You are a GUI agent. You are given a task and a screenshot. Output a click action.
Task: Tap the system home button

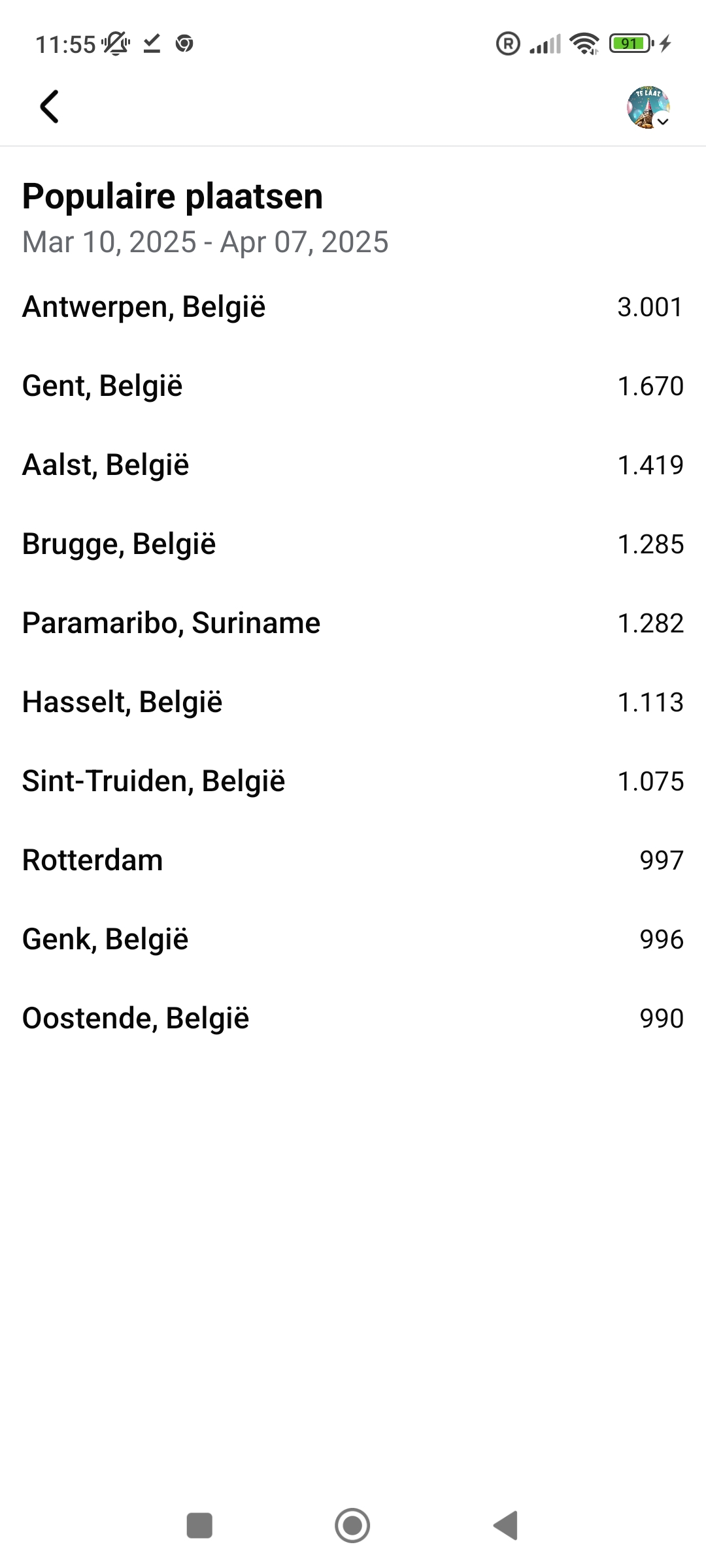352,1526
